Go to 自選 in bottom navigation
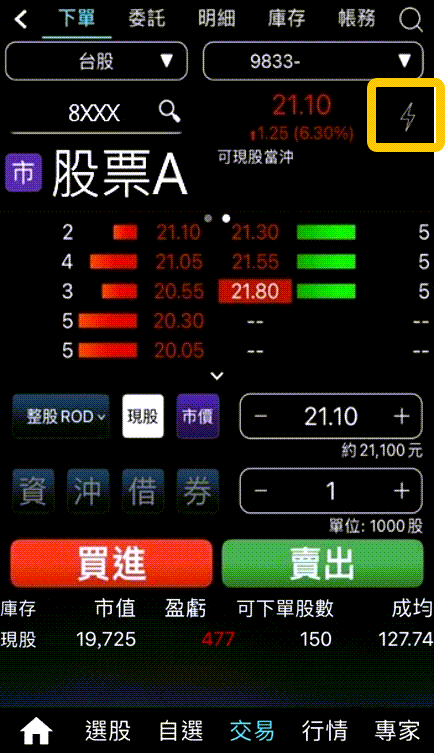The width and height of the screenshot is (445, 753). click(x=181, y=731)
